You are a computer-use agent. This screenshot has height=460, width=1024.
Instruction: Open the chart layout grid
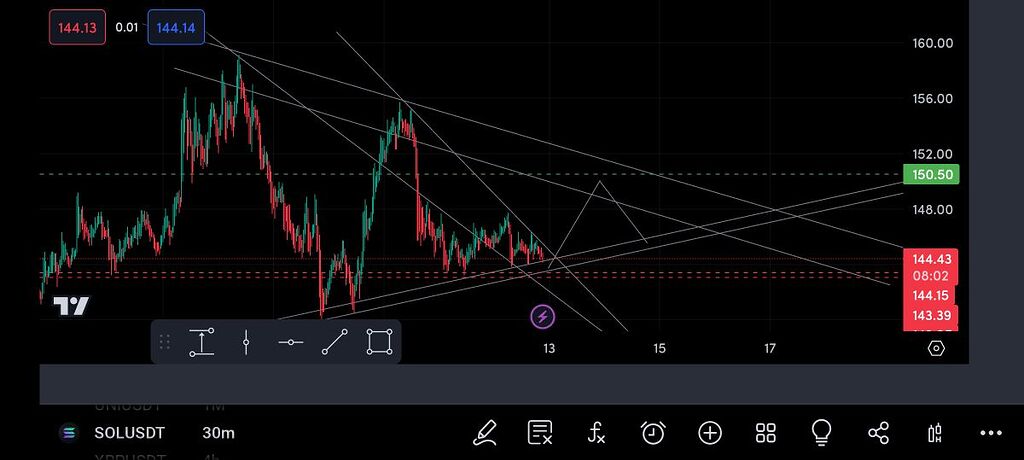[766, 432]
